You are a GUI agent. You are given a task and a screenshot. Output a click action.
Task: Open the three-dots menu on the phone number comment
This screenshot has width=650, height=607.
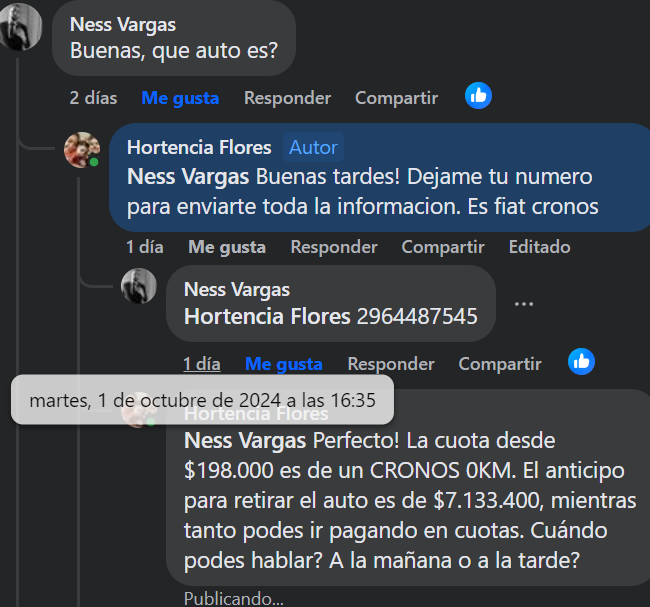click(524, 303)
